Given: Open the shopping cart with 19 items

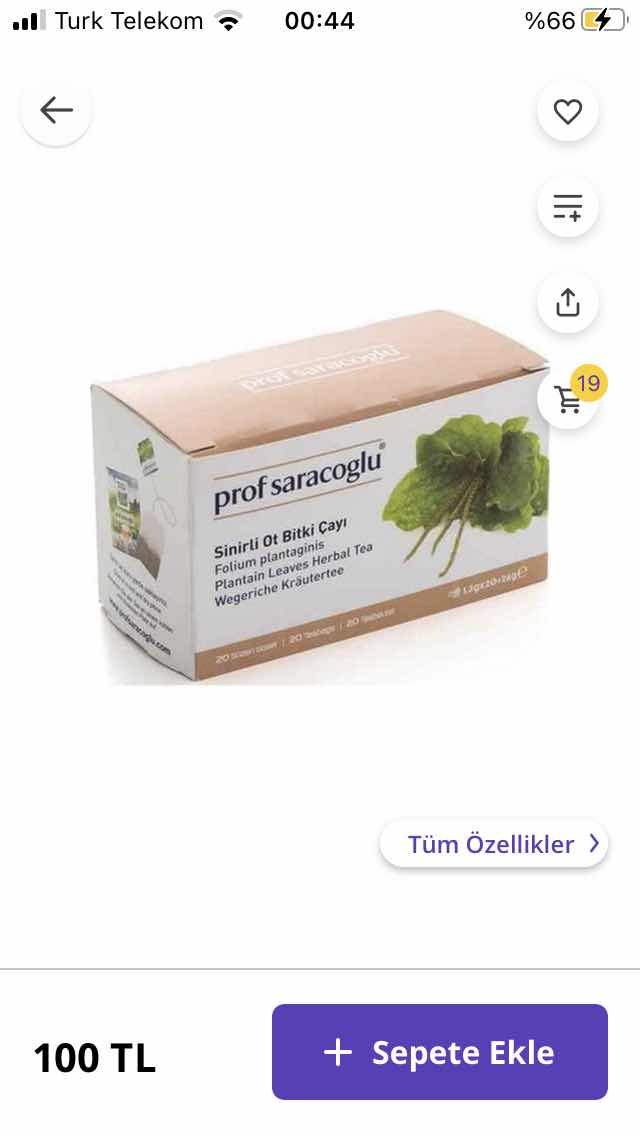Looking at the screenshot, I should click(x=569, y=398).
